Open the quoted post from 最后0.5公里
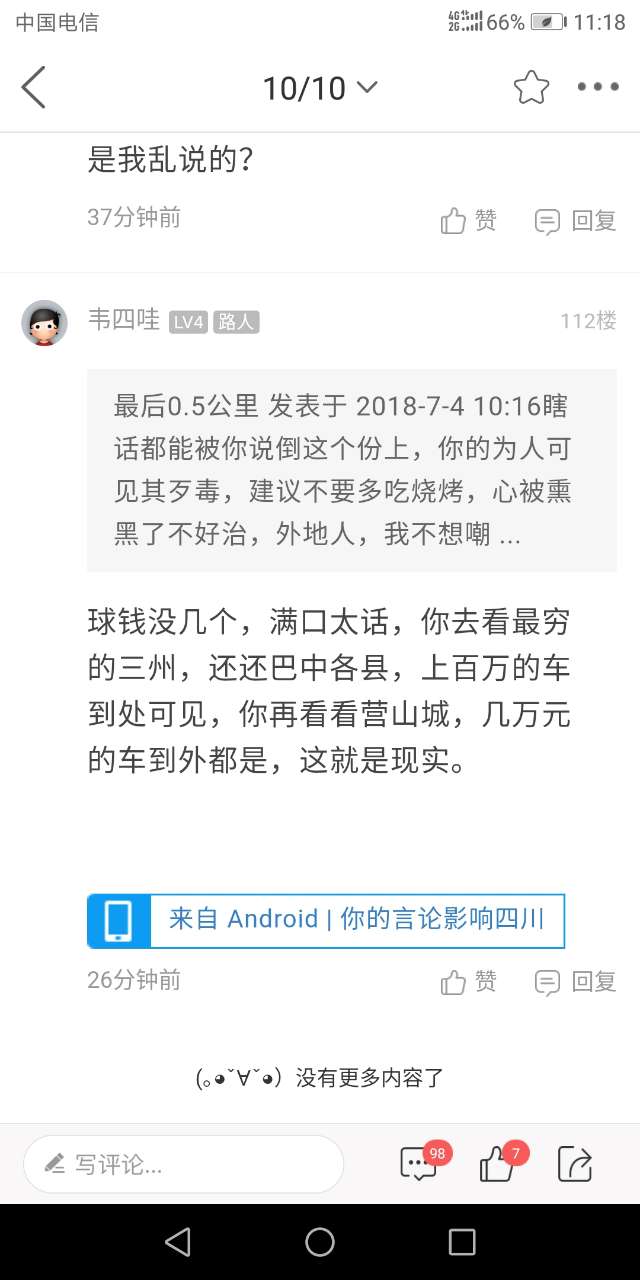 coord(351,470)
